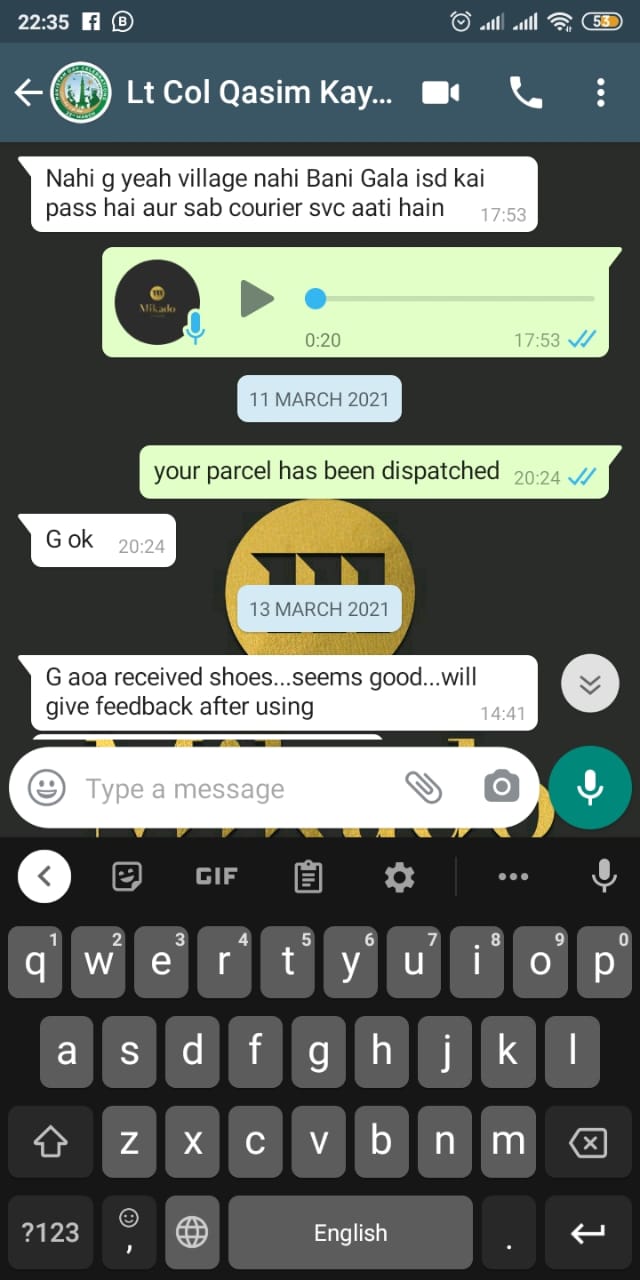Viewport: 640px width, 1280px height.
Task: Collapse the keyboard toolbar with the back arrow
Action: point(44,877)
